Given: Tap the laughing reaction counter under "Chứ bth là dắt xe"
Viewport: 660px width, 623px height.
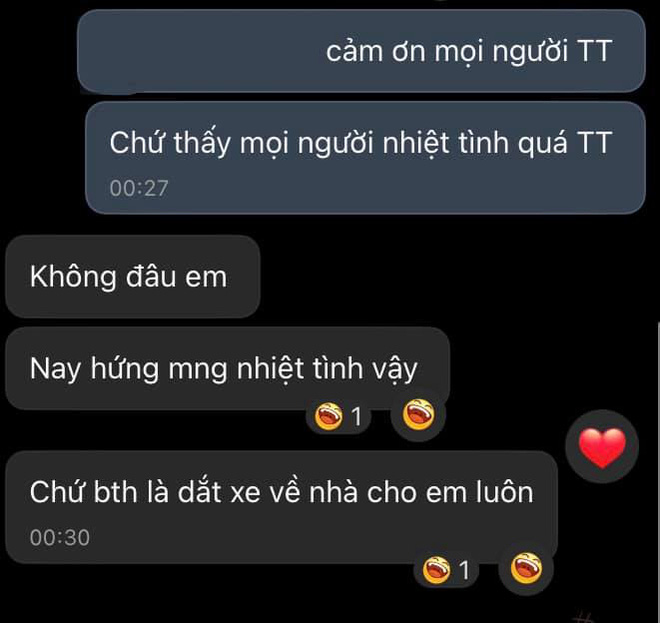Looking at the screenshot, I should pos(446,571).
